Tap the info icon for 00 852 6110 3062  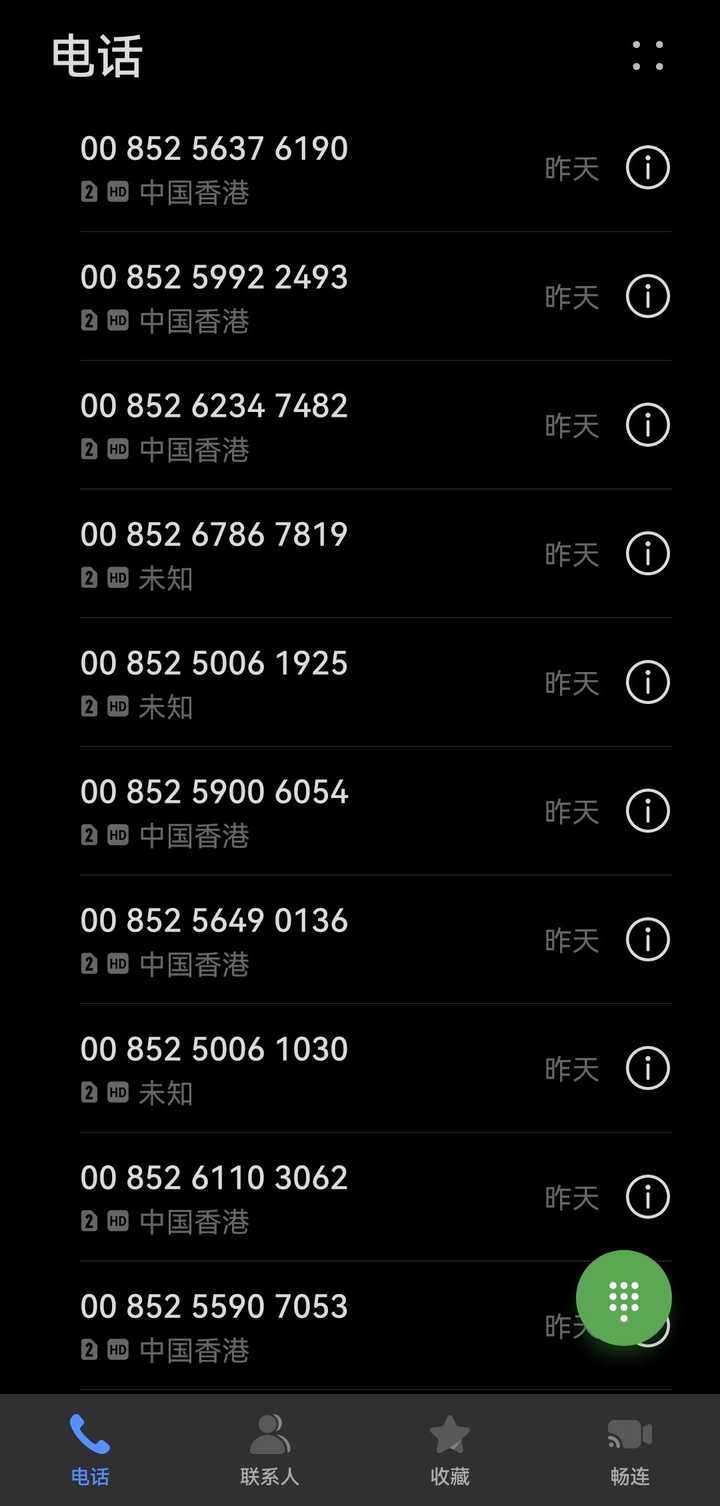[647, 1197]
